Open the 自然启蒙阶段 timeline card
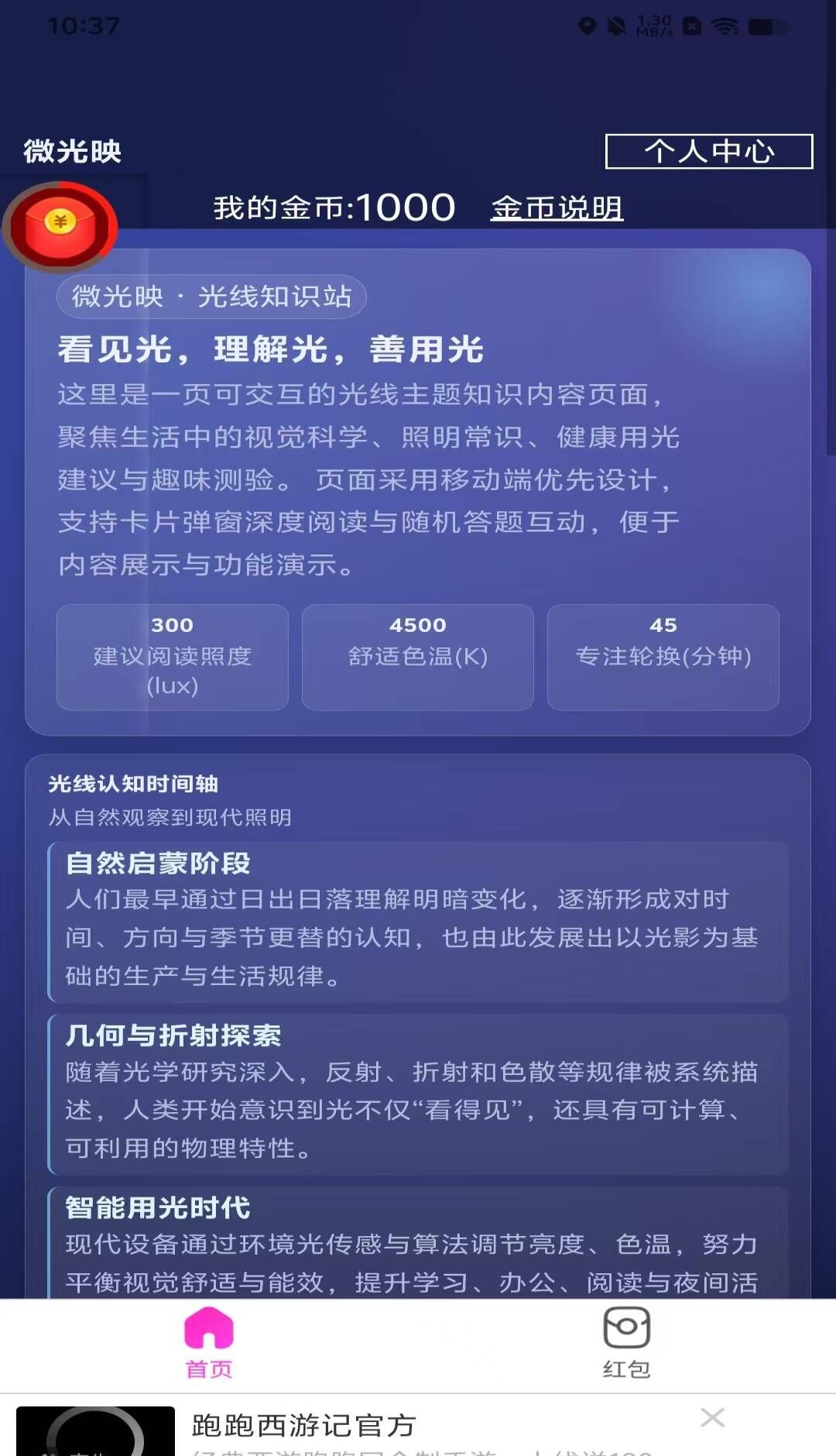 [418, 922]
